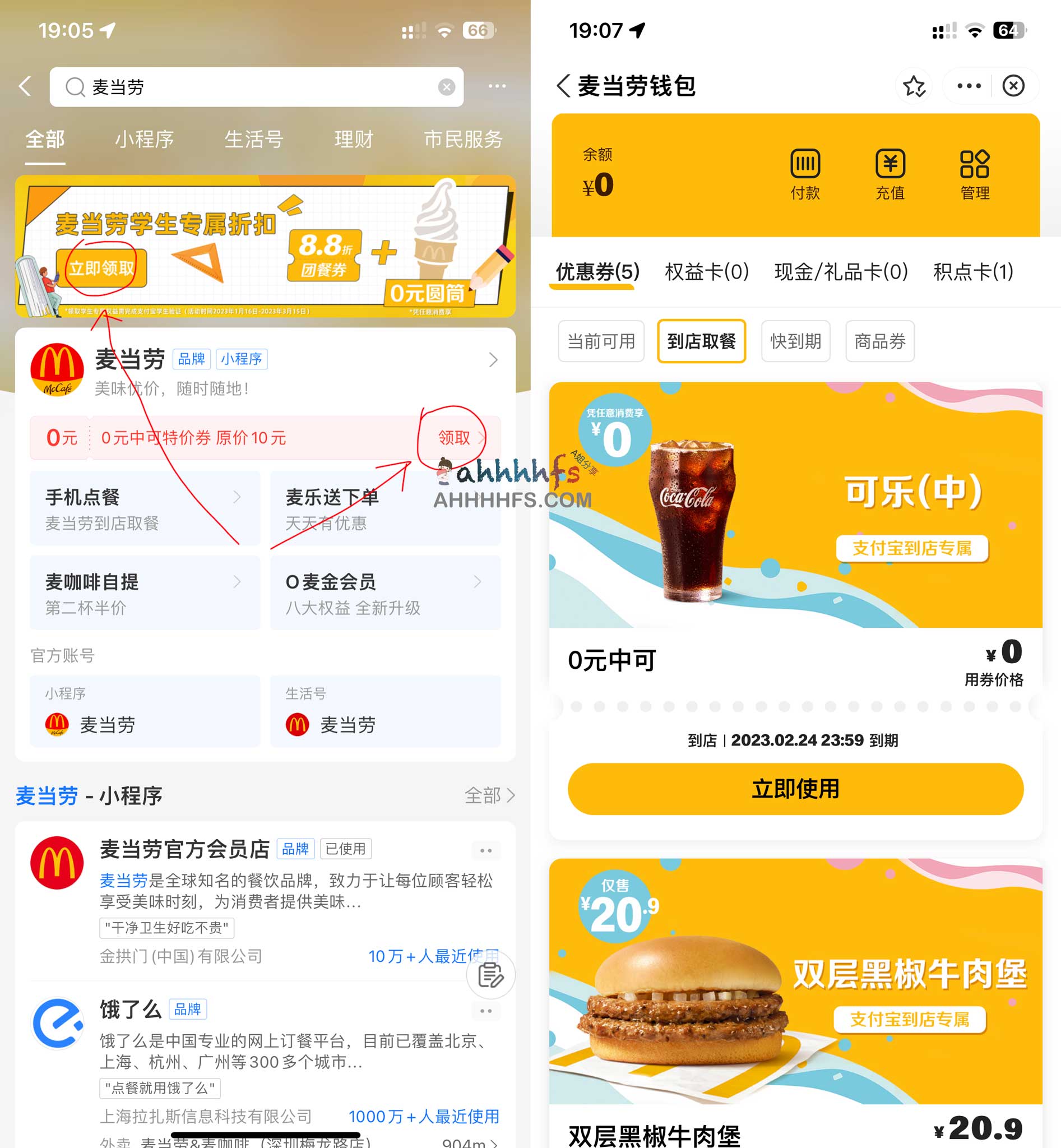Screen dimensions: 1061x1148
Task: Tap 领取 to claim the 0元中可特价券
Action: (453, 438)
